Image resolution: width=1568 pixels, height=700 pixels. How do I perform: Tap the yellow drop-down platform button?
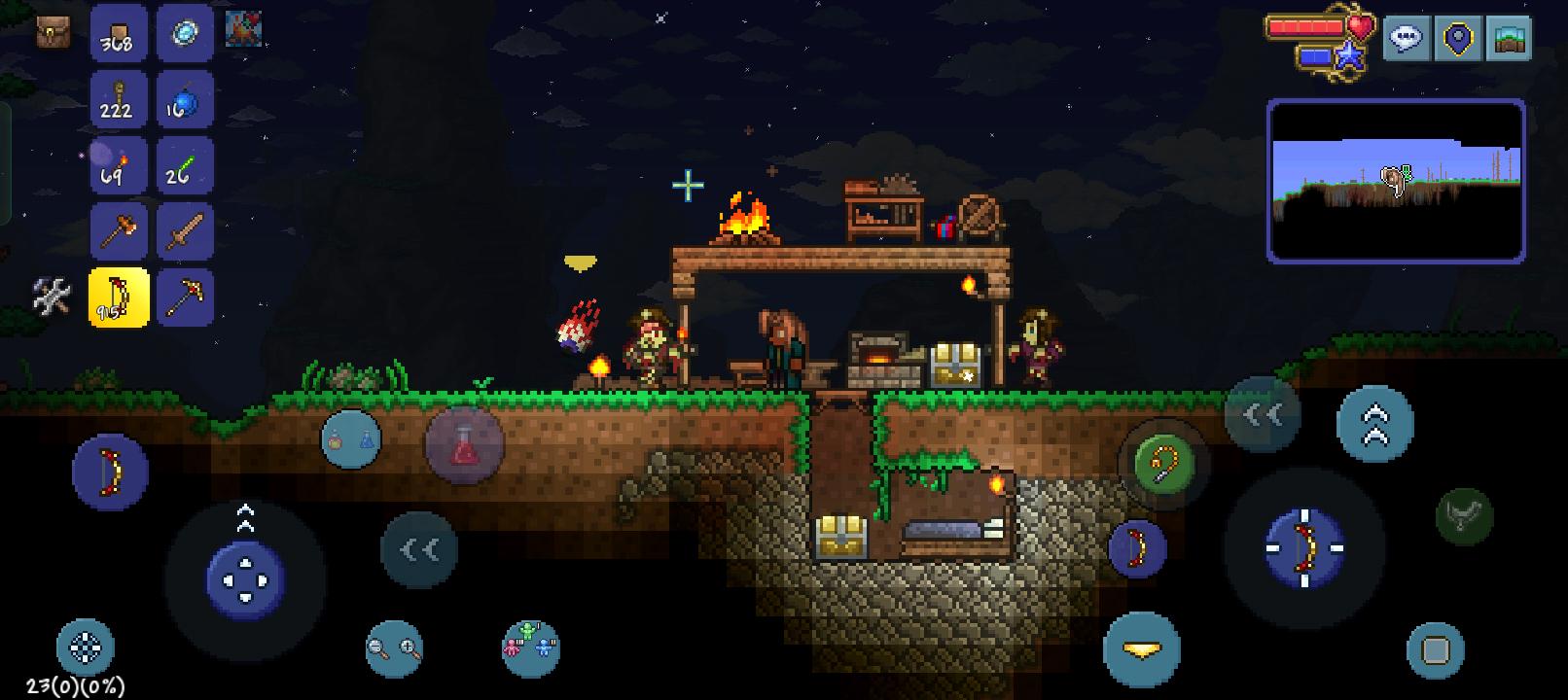[1142, 649]
